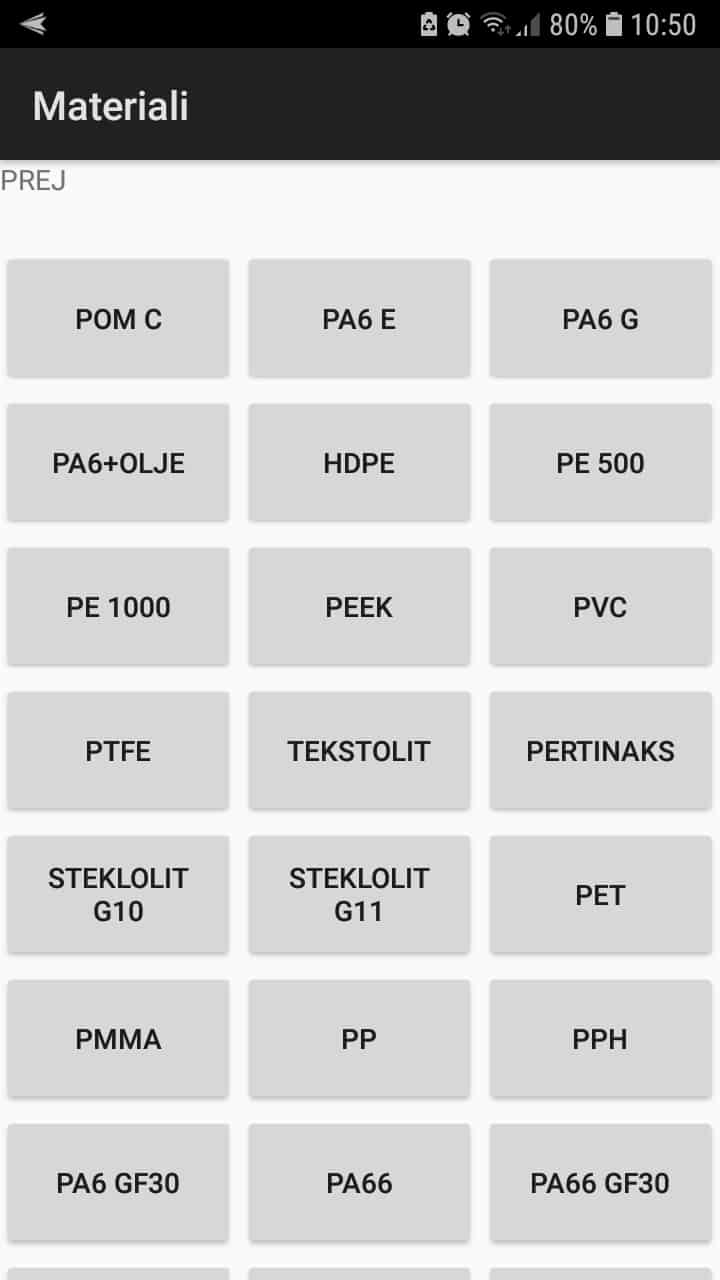The height and width of the screenshot is (1280, 720).
Task: Choose the PE 500 button
Action: tap(600, 463)
